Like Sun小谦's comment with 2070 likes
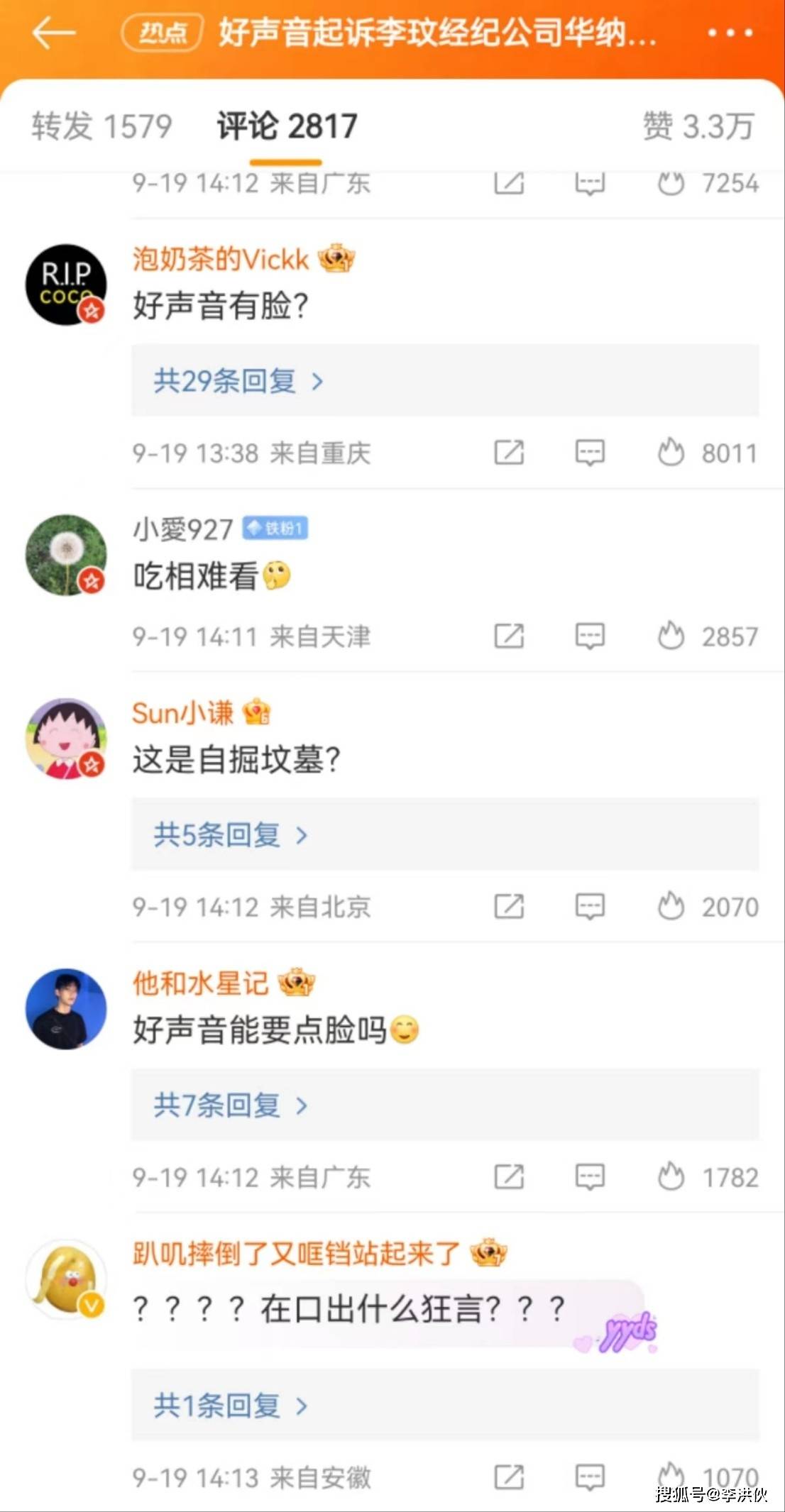Screen dimensions: 785x1512 (671, 906)
